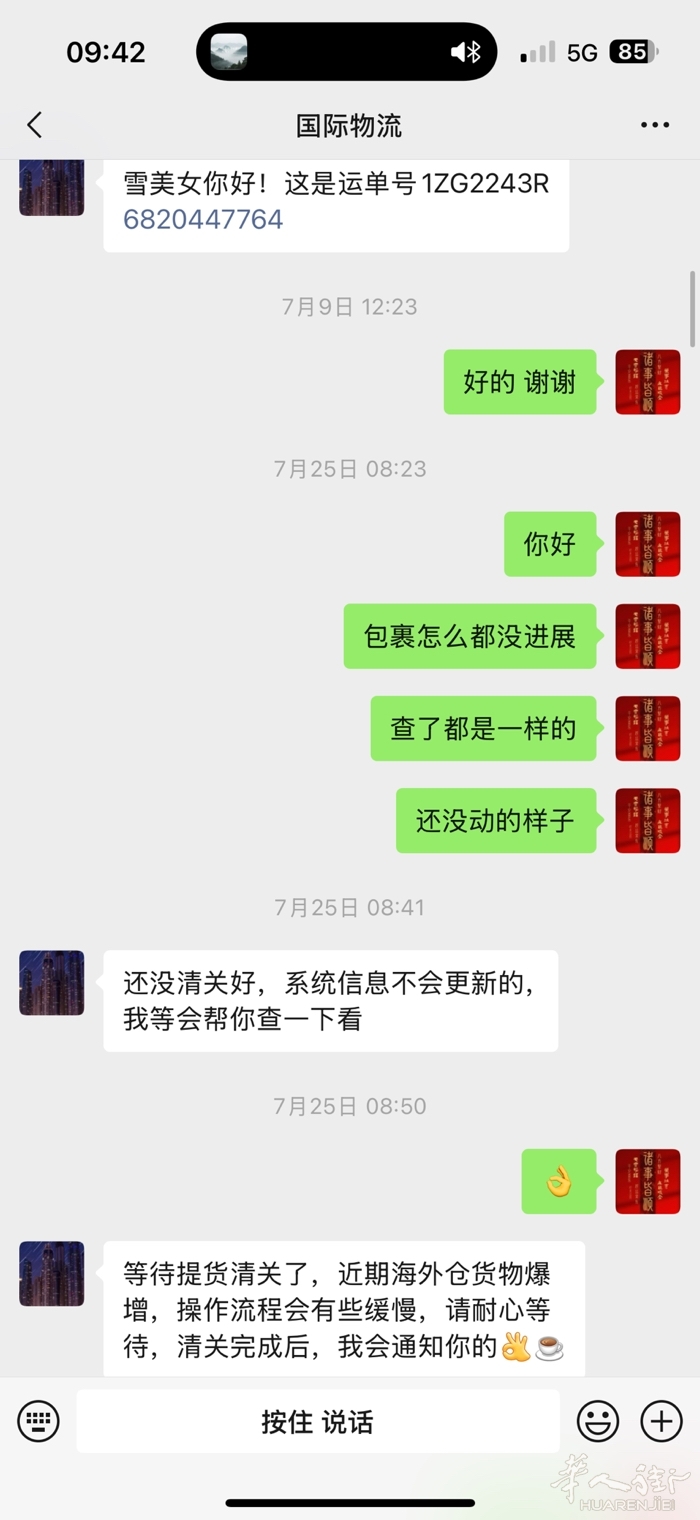Open the emoji sticker panel

click(598, 1420)
